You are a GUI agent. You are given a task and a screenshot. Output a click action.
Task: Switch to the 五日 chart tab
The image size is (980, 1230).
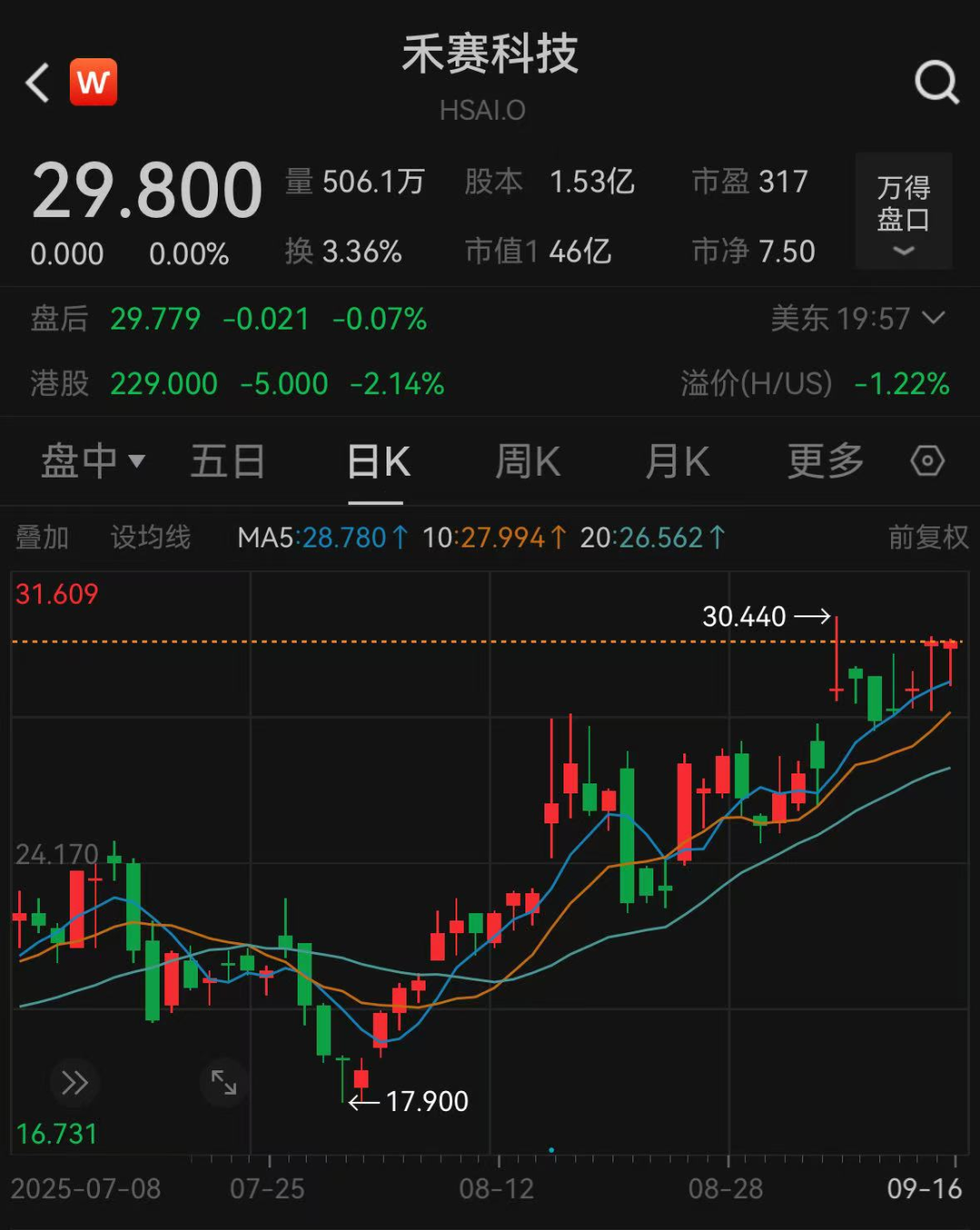[227, 461]
